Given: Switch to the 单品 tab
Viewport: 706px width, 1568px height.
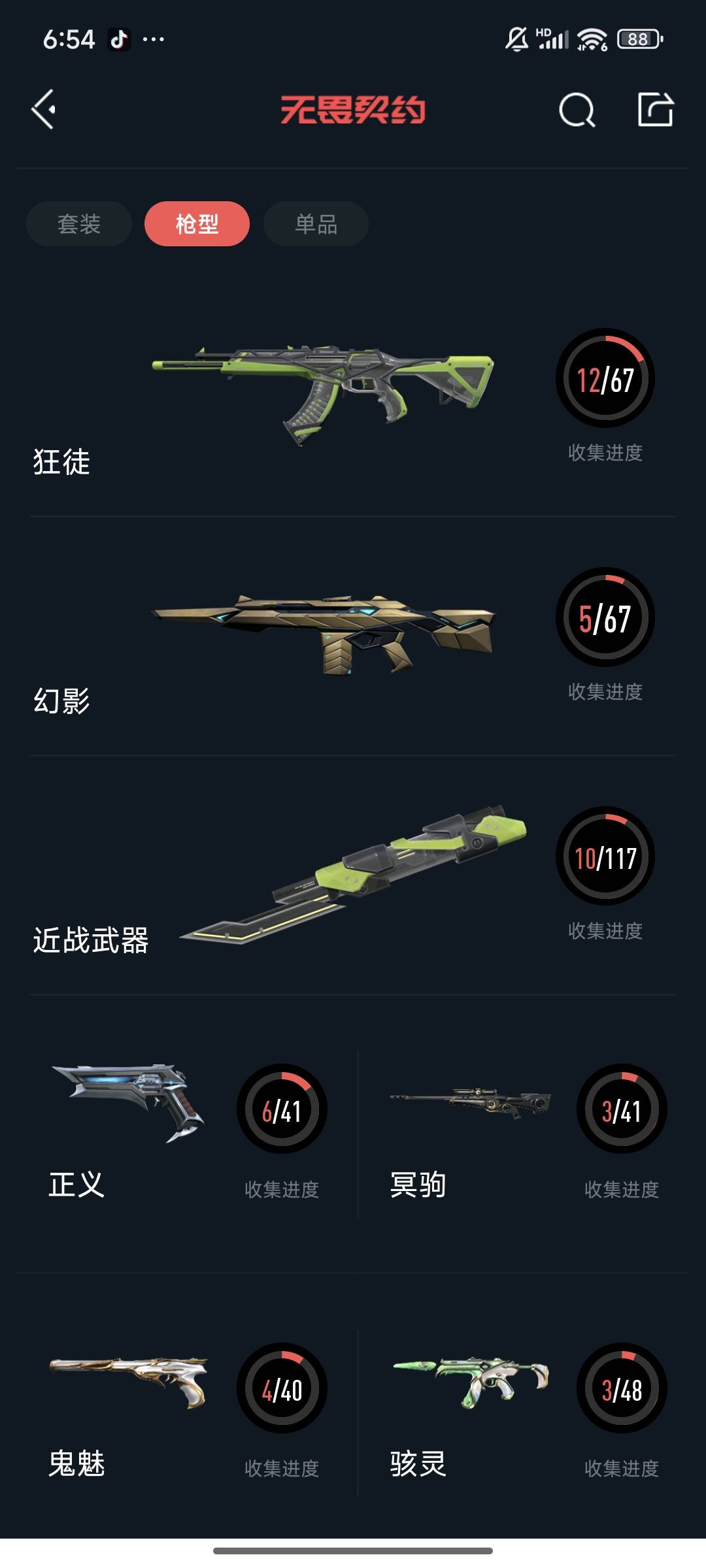Looking at the screenshot, I should 316,224.
